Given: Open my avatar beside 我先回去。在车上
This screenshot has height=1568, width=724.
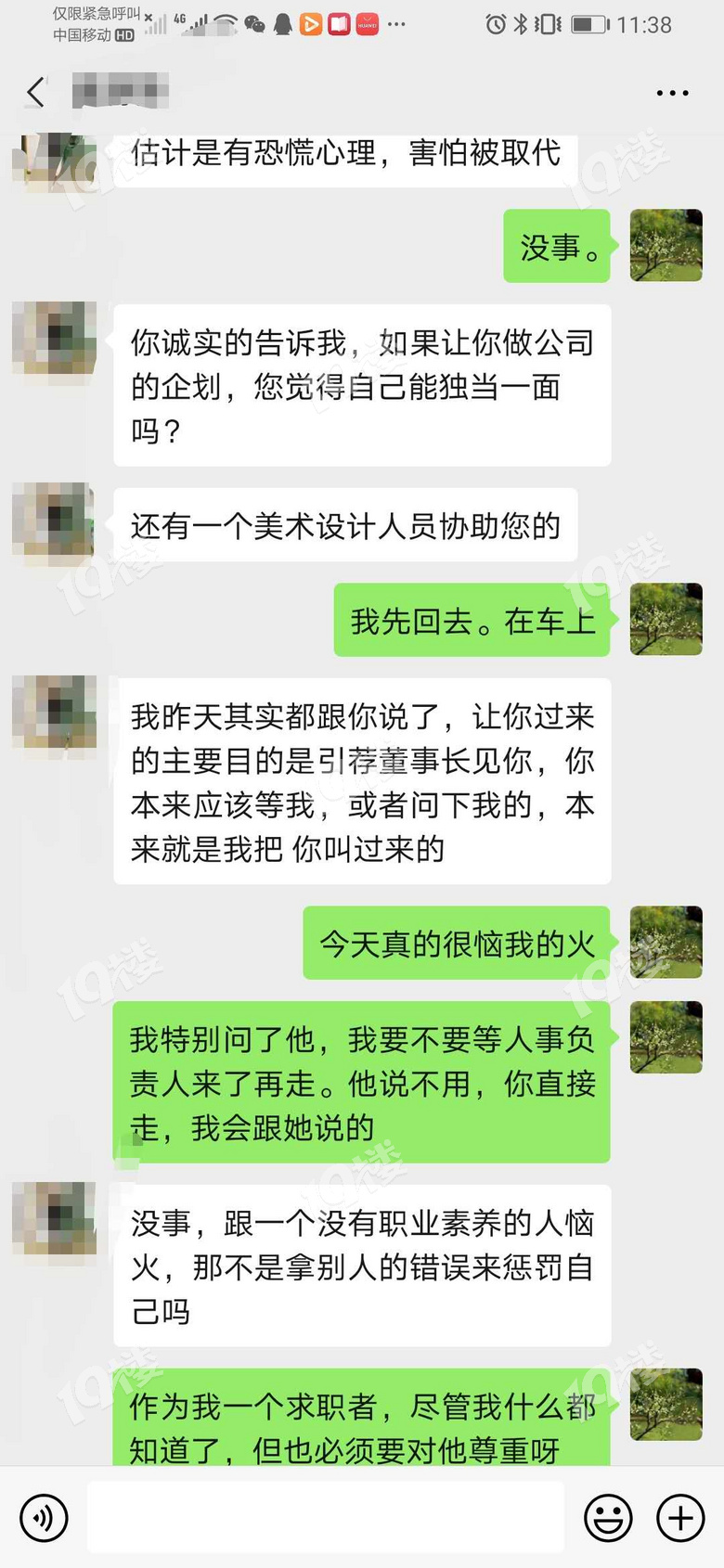Looking at the screenshot, I should coord(666,619).
